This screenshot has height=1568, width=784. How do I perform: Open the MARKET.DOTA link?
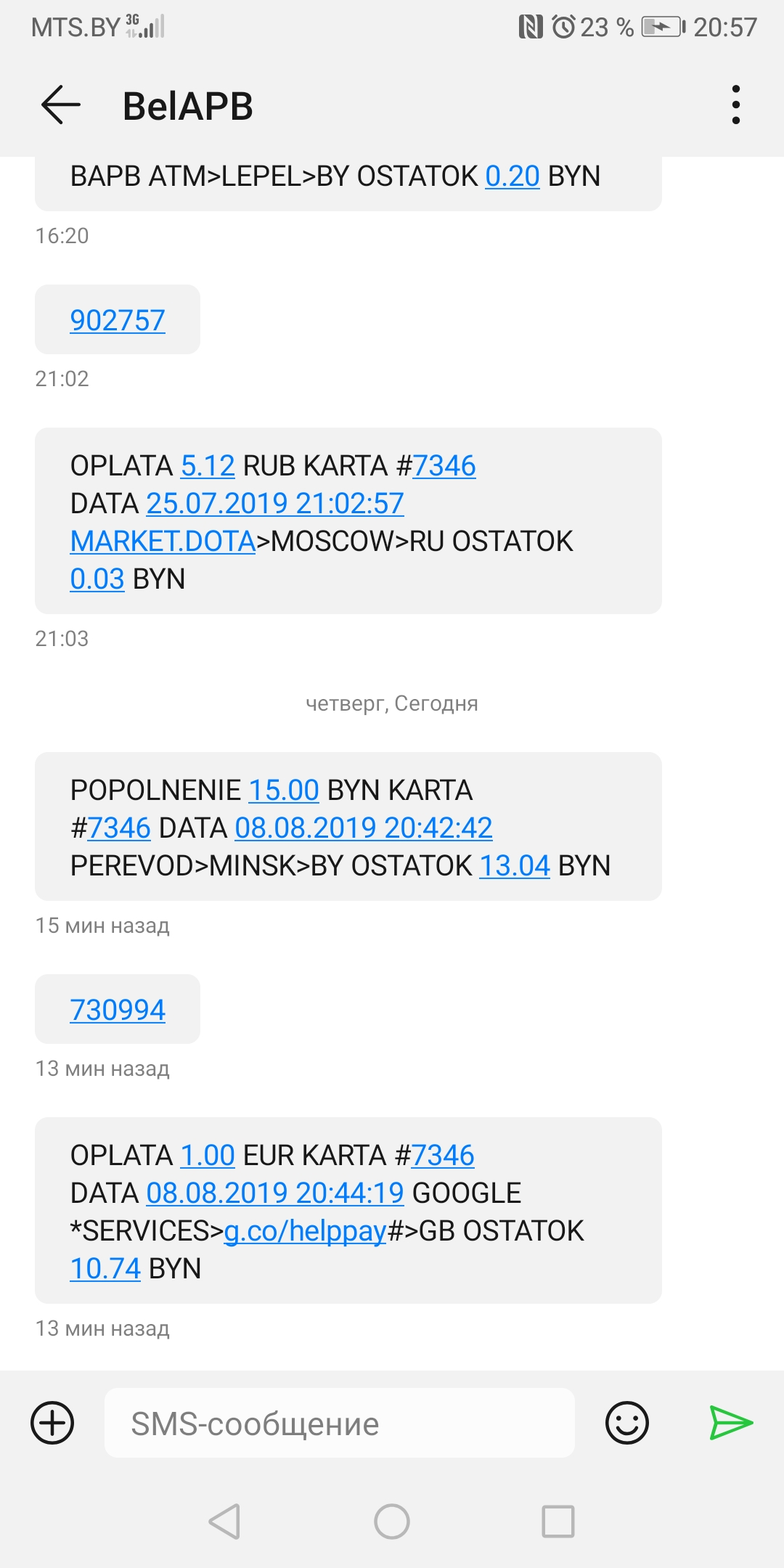163,542
